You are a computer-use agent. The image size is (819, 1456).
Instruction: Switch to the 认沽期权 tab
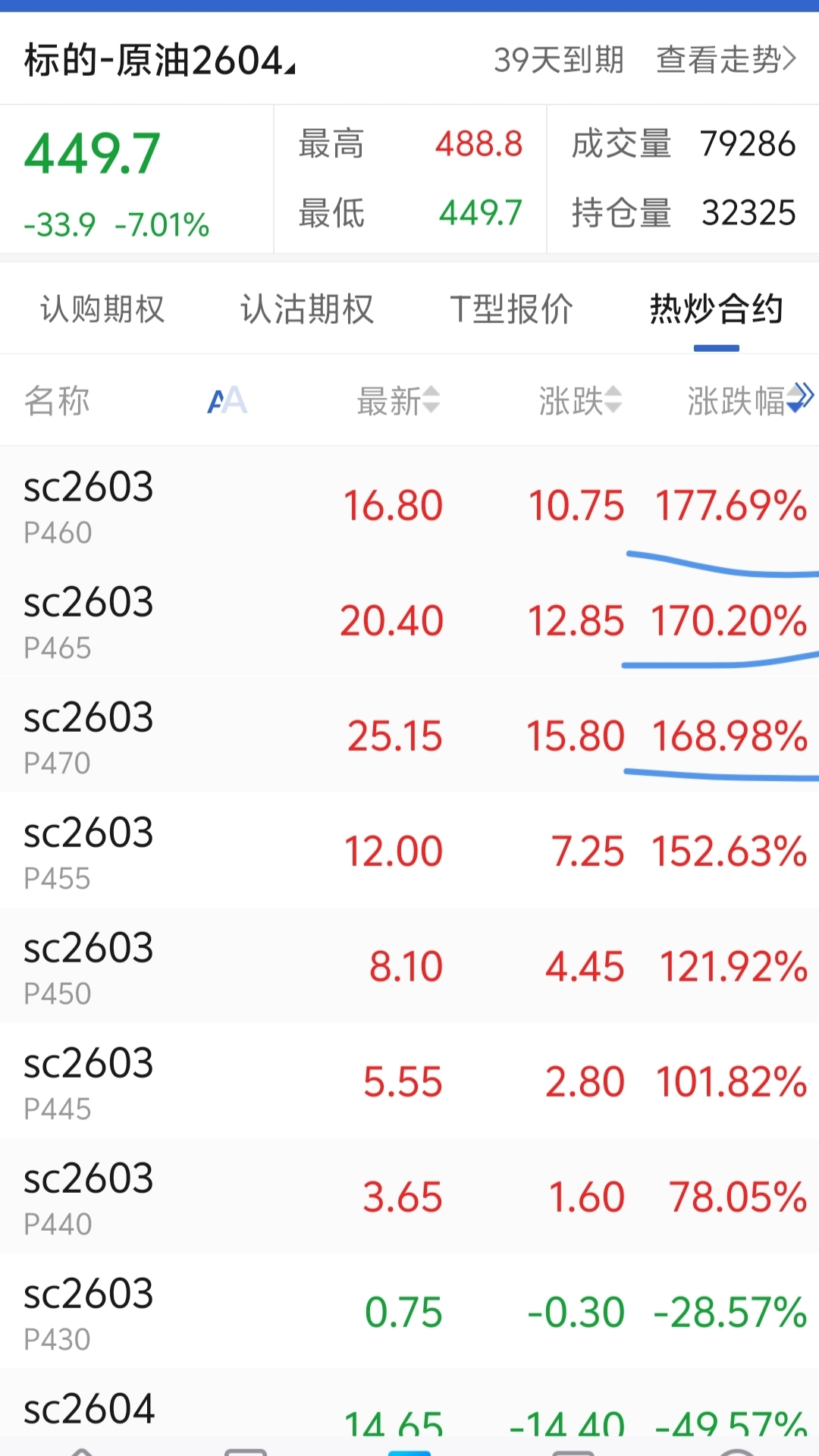(x=307, y=309)
